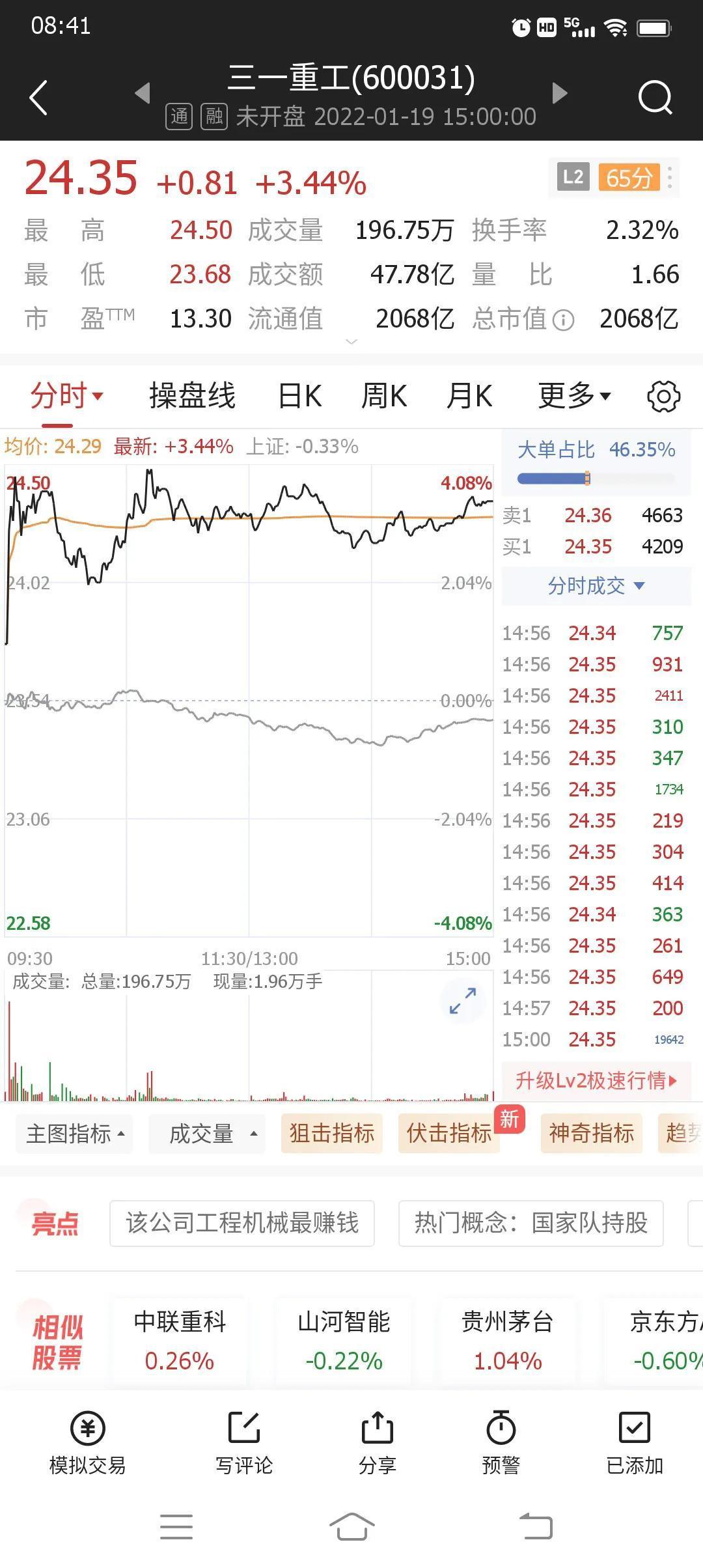The height and width of the screenshot is (1568, 703).
Task: Open the 日K chart tab
Action: pyautogui.click(x=299, y=396)
